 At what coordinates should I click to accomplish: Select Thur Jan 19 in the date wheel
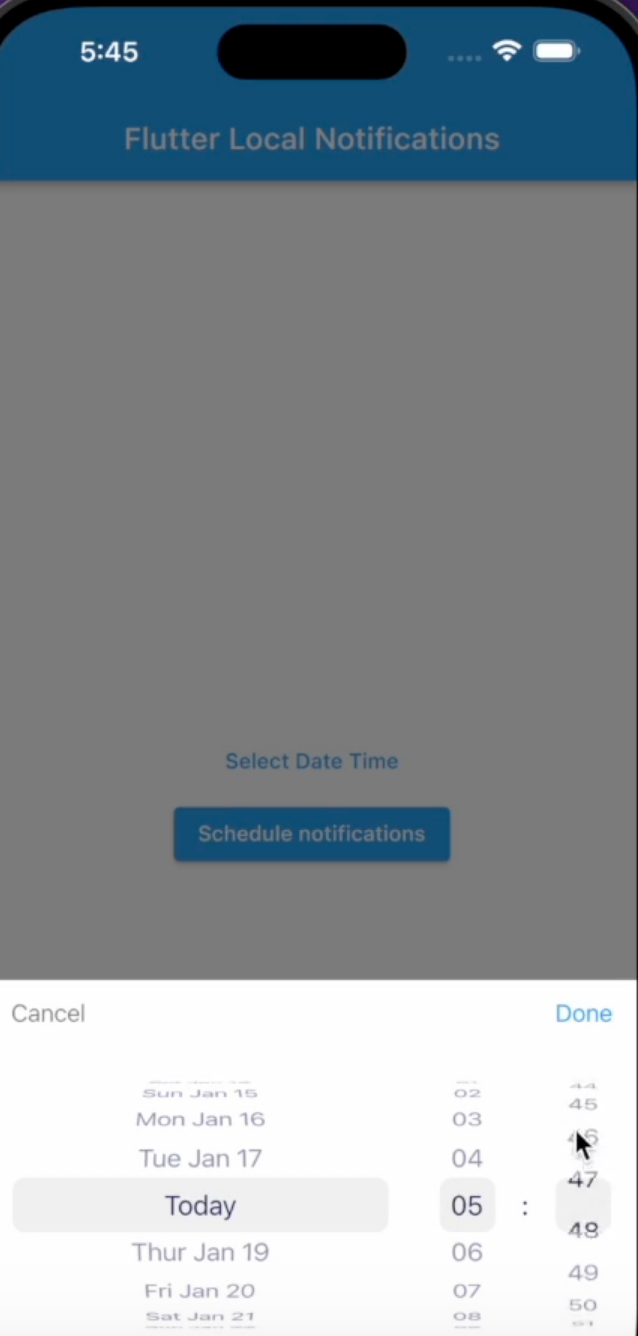coord(200,1252)
